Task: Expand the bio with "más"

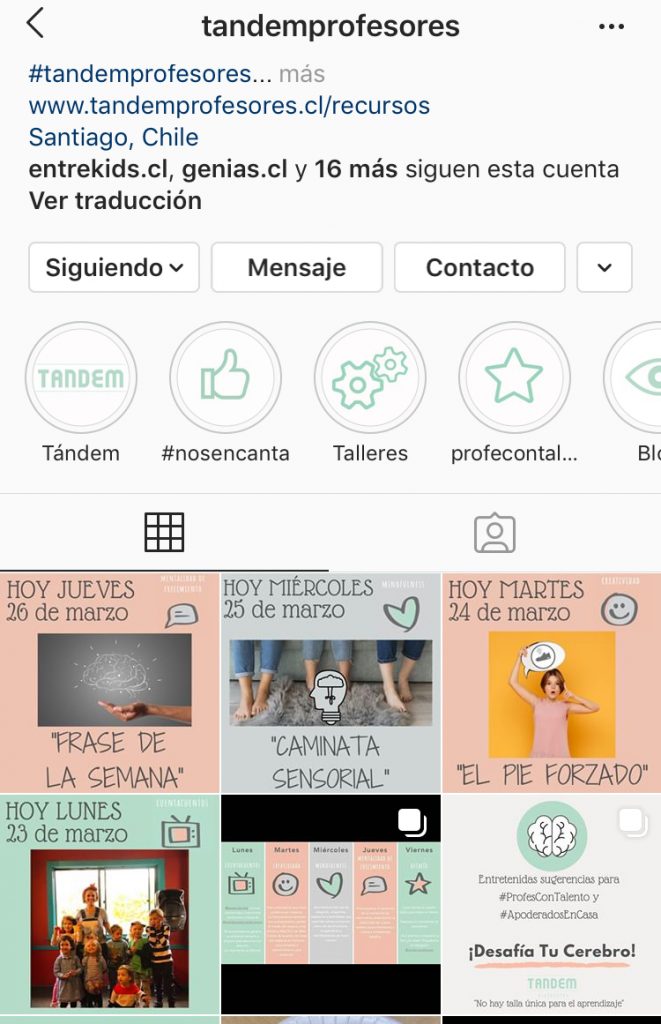Action: point(302,74)
